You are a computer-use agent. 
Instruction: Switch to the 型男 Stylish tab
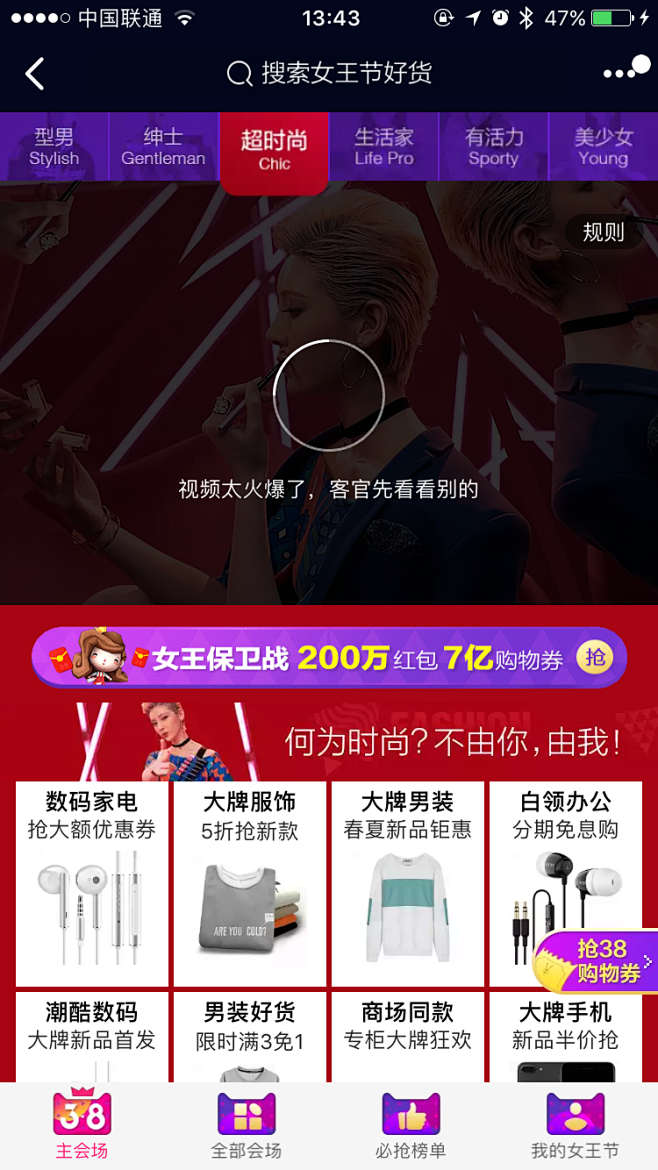[x=54, y=146]
